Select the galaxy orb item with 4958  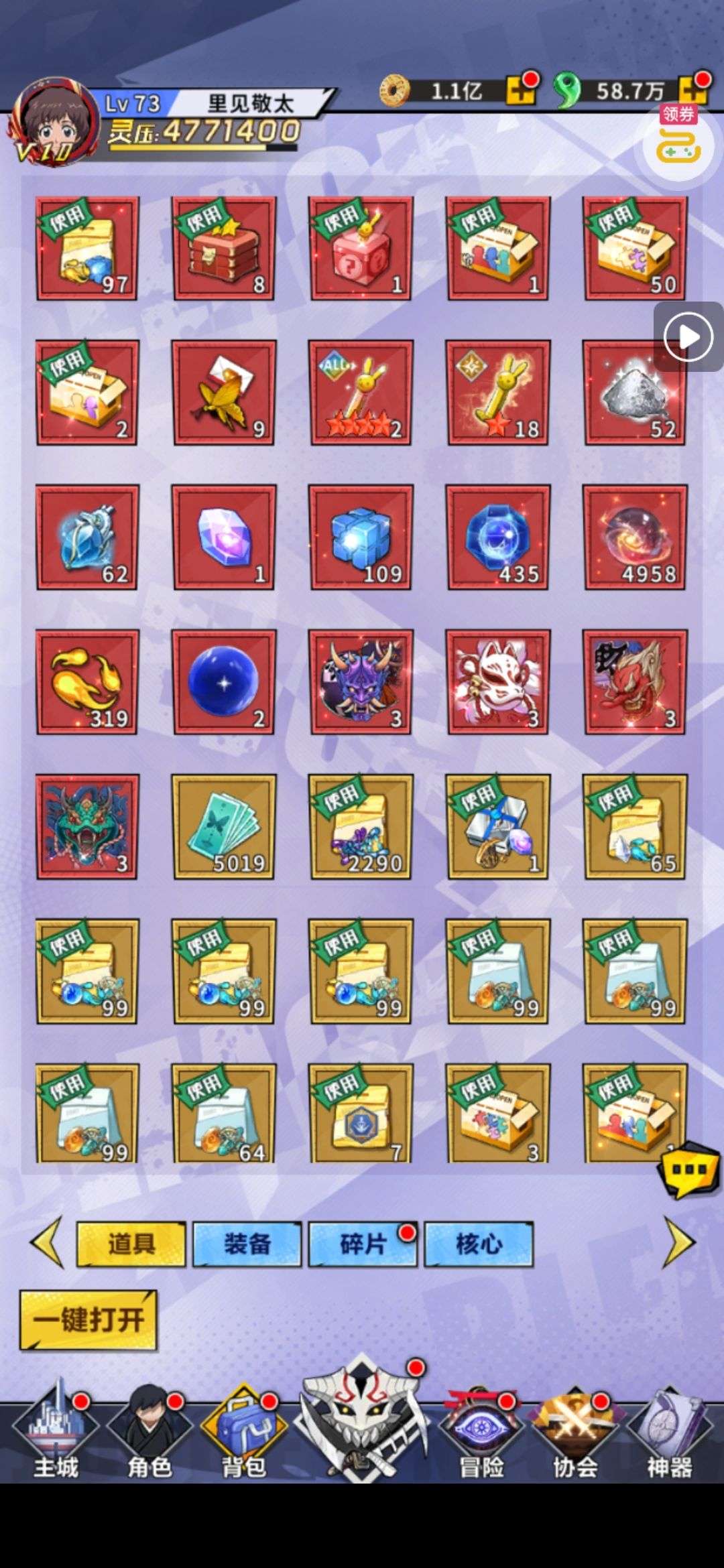pyautogui.click(x=635, y=537)
